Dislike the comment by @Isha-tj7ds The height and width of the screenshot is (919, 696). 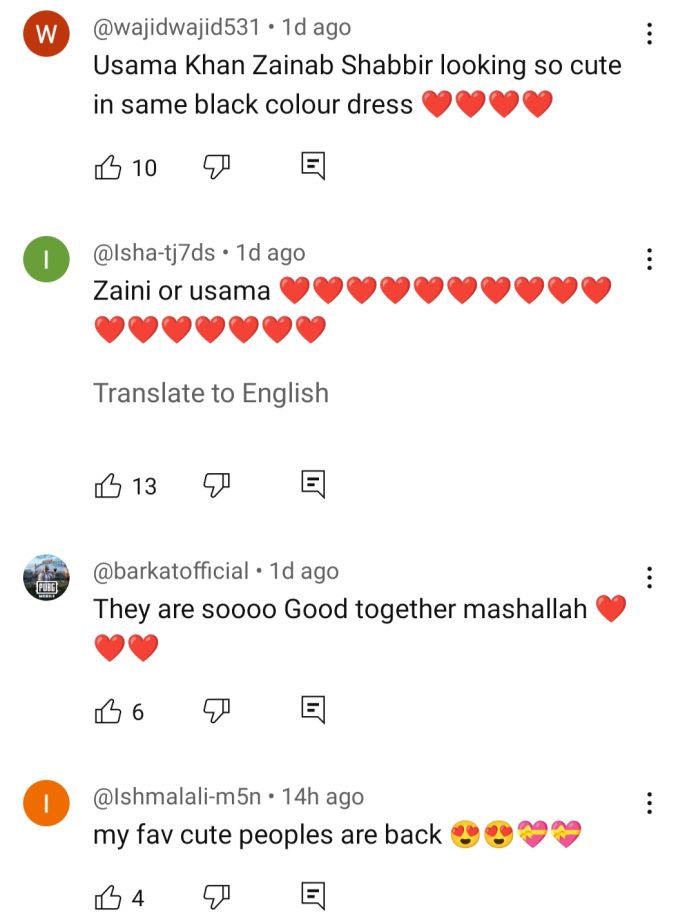tap(217, 486)
